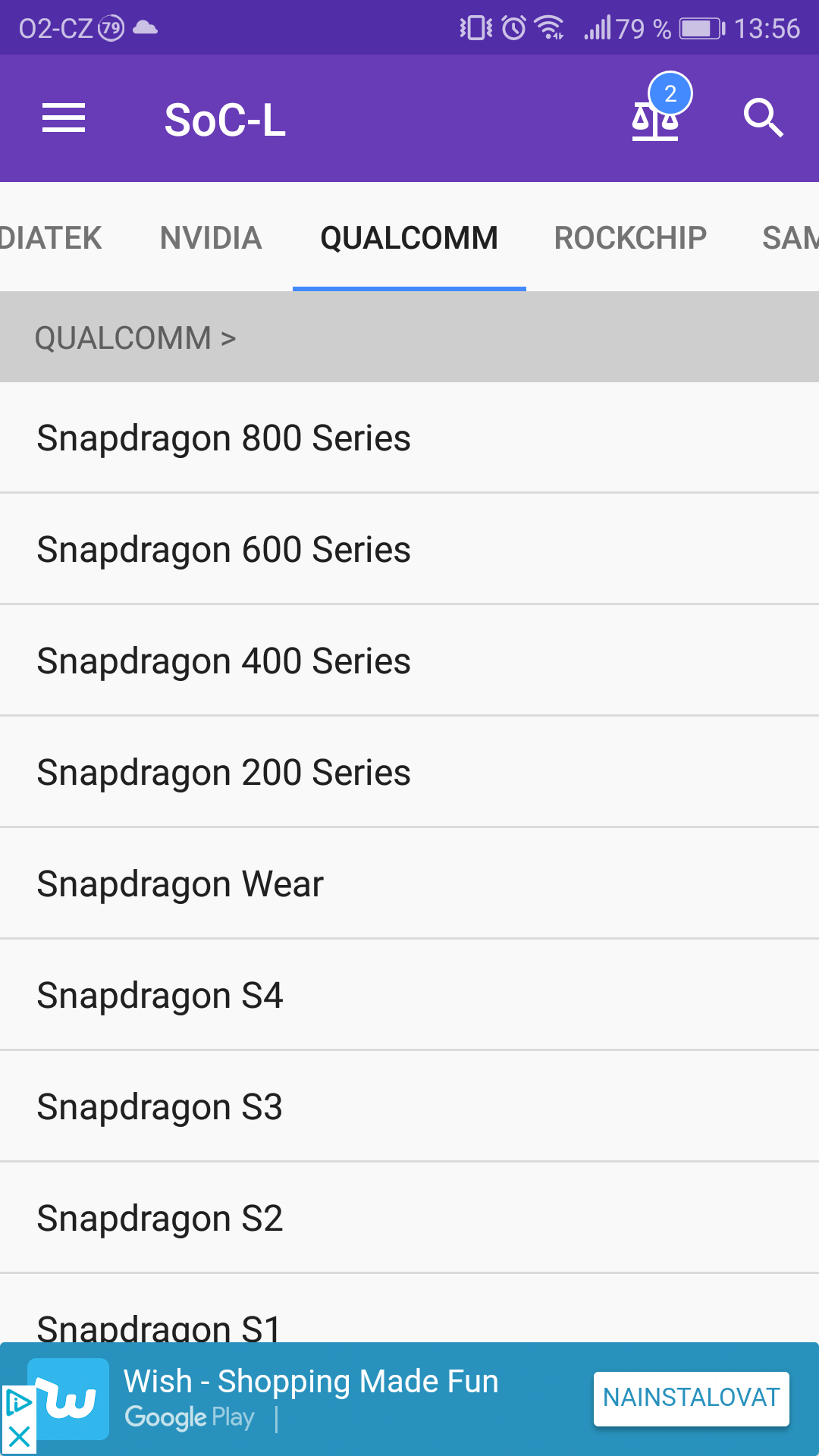Viewport: 819px width, 1456px height.
Task: Switch to the NVIDIA tab
Action: click(x=211, y=238)
